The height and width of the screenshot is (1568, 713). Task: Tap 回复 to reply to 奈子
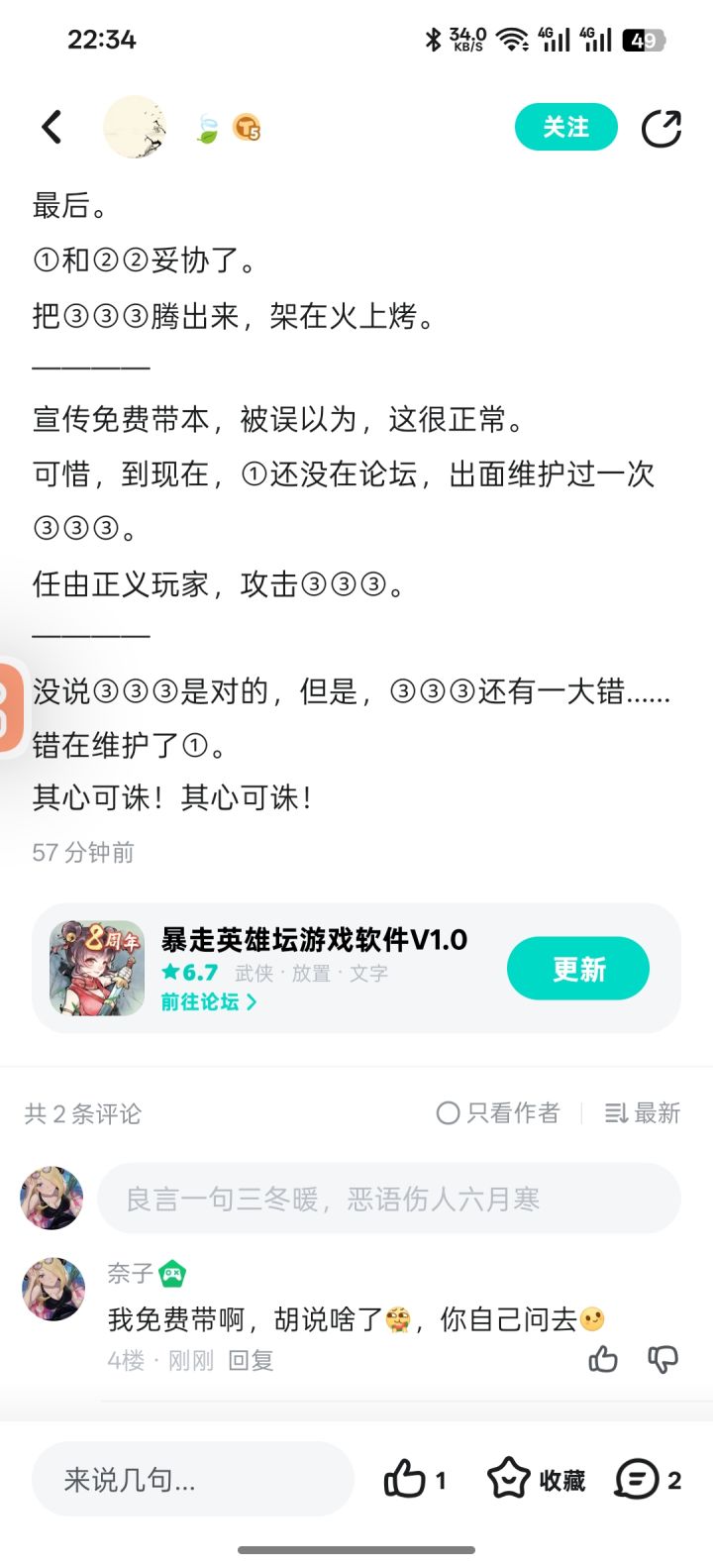248,1361
